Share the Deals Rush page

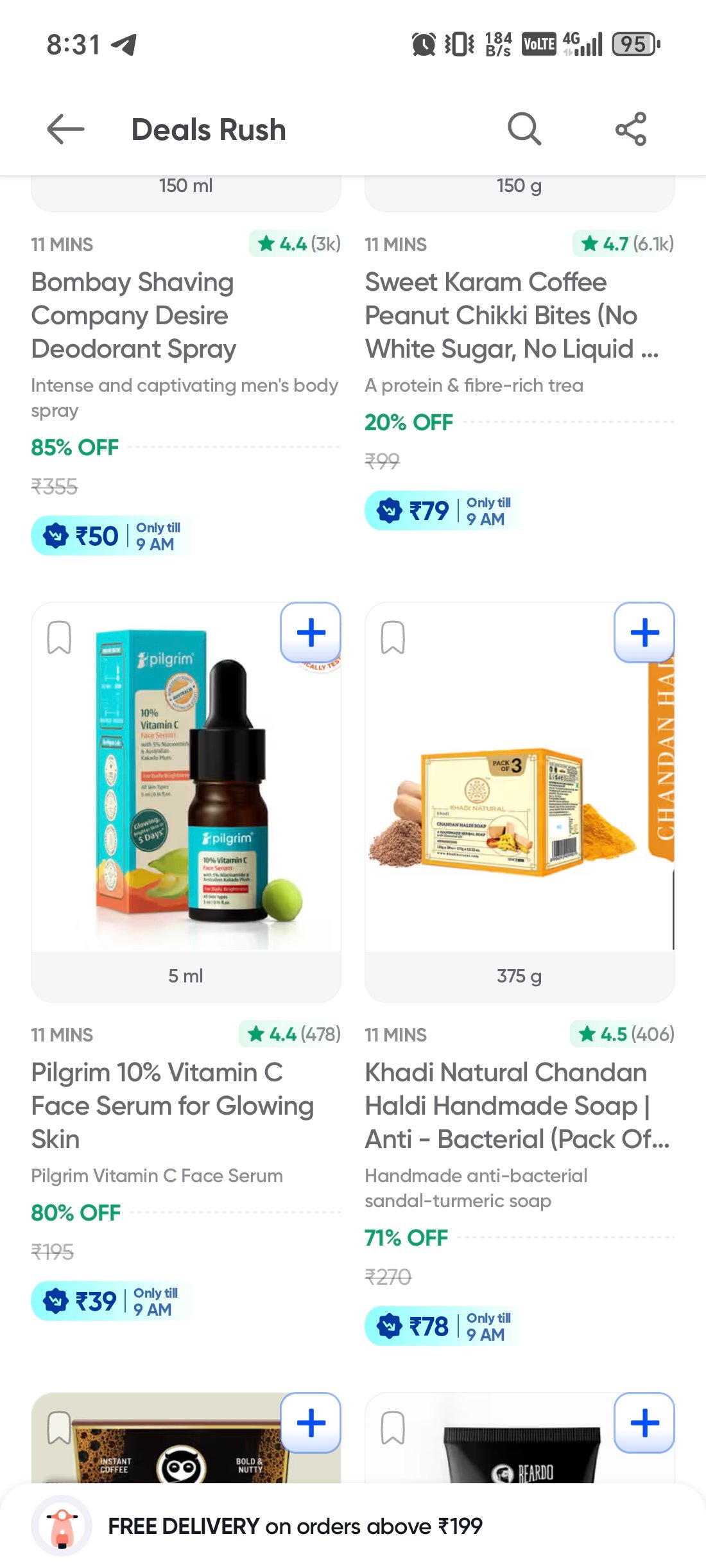coord(631,129)
